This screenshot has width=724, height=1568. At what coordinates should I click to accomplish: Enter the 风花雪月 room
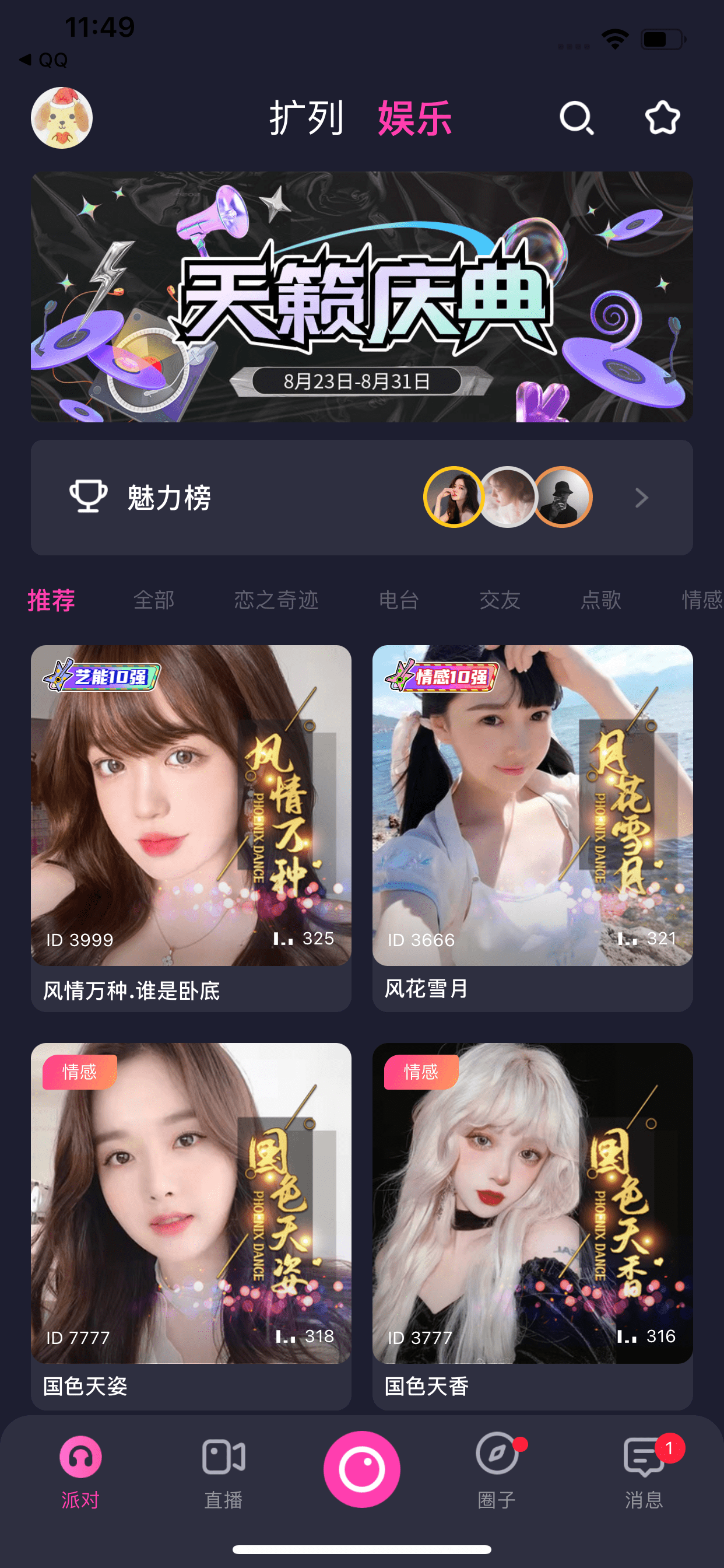[x=532, y=828]
